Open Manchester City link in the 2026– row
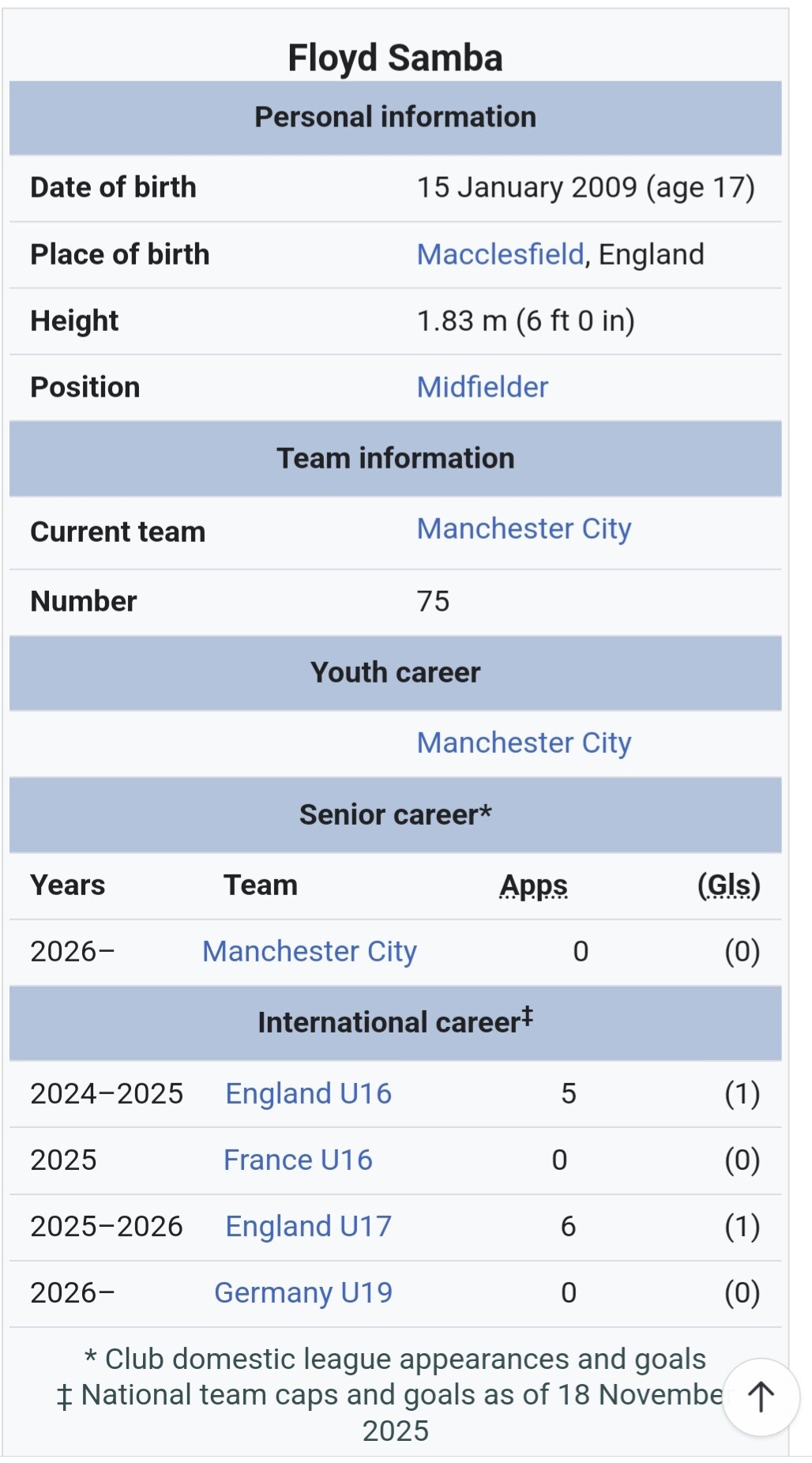This screenshot has width=812, height=1463. coord(310,951)
